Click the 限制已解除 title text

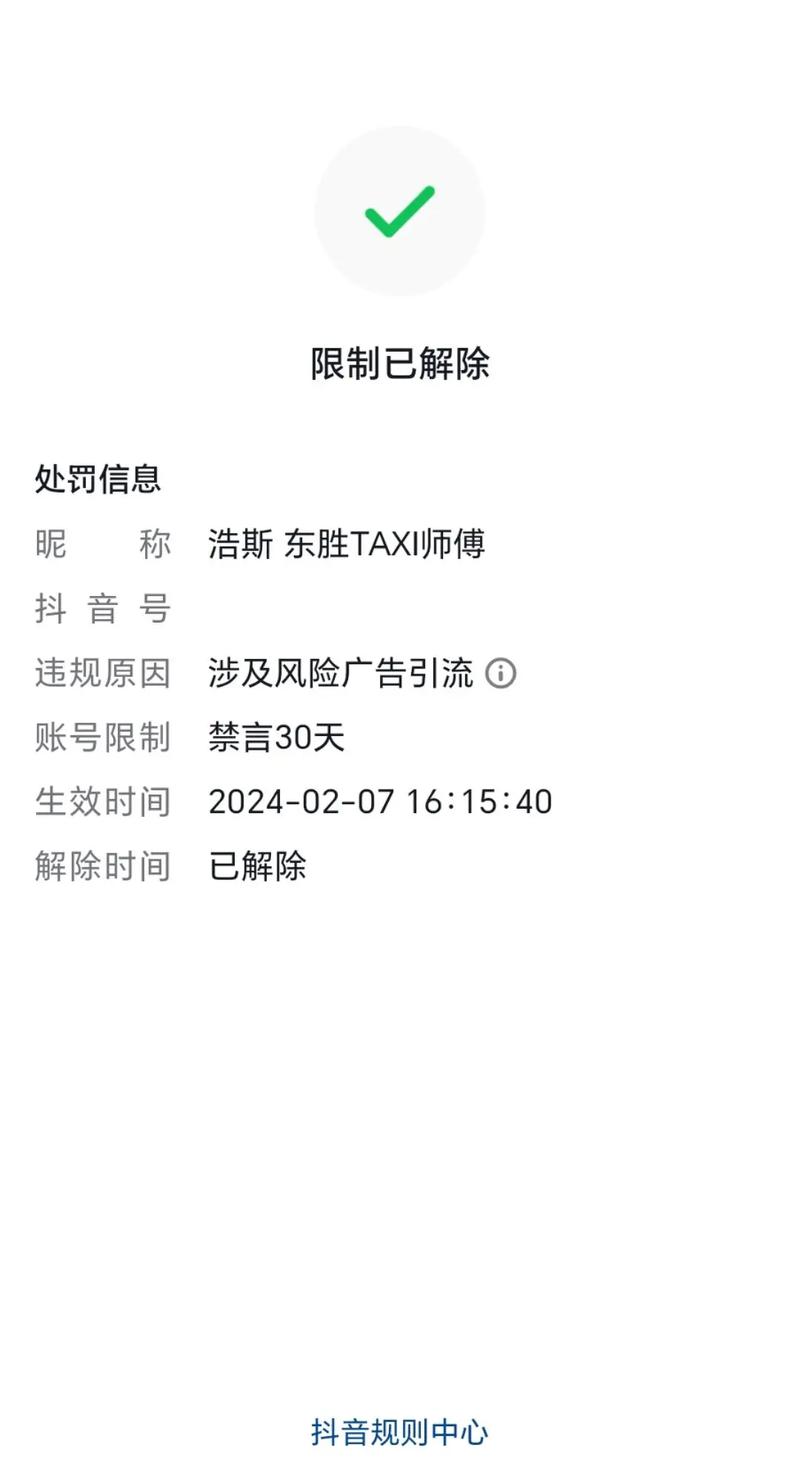tap(399, 364)
